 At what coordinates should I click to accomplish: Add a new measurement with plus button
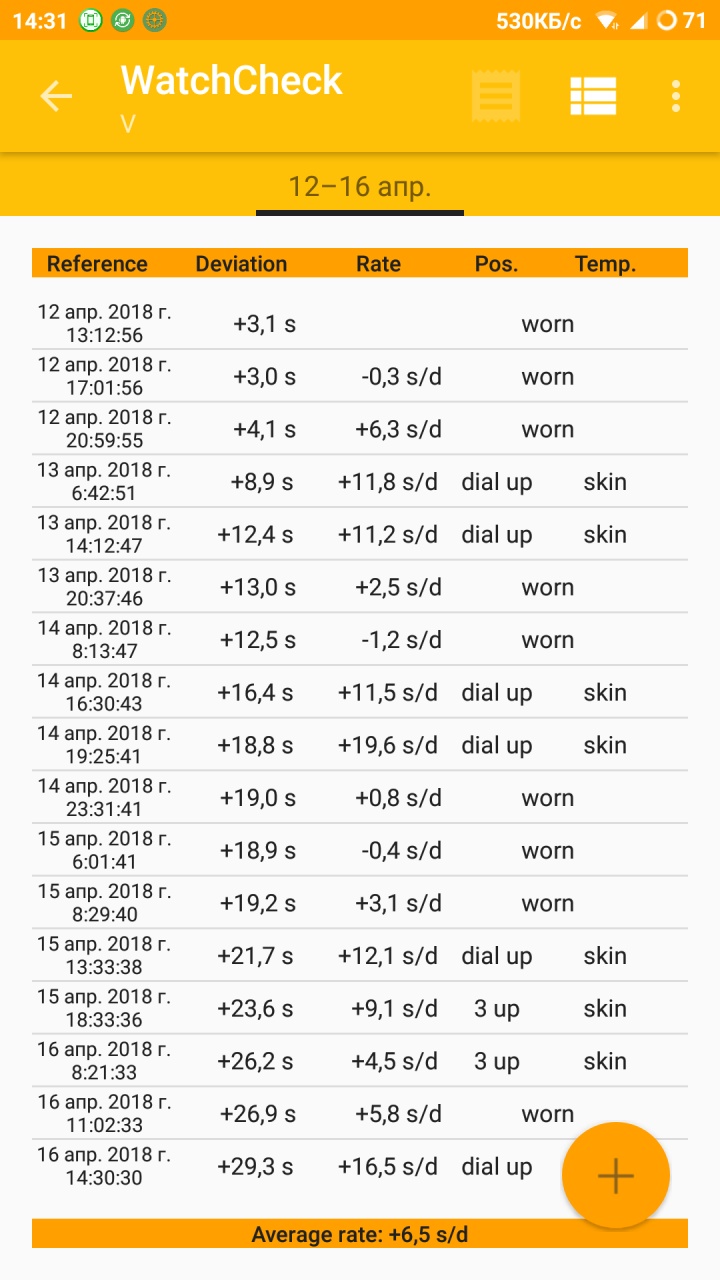[615, 1176]
